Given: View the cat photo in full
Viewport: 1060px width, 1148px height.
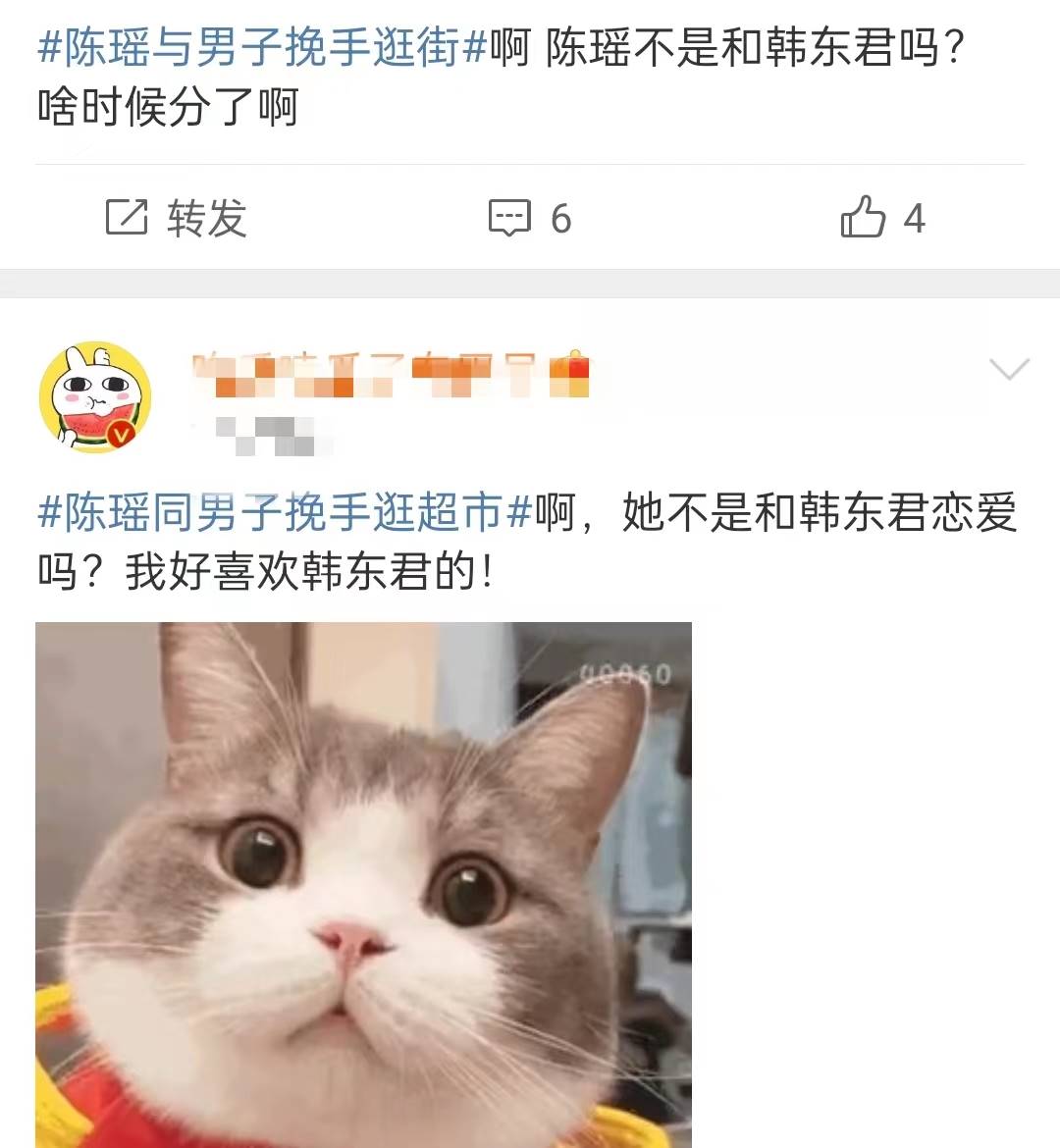Looking at the screenshot, I should click(x=363, y=883).
